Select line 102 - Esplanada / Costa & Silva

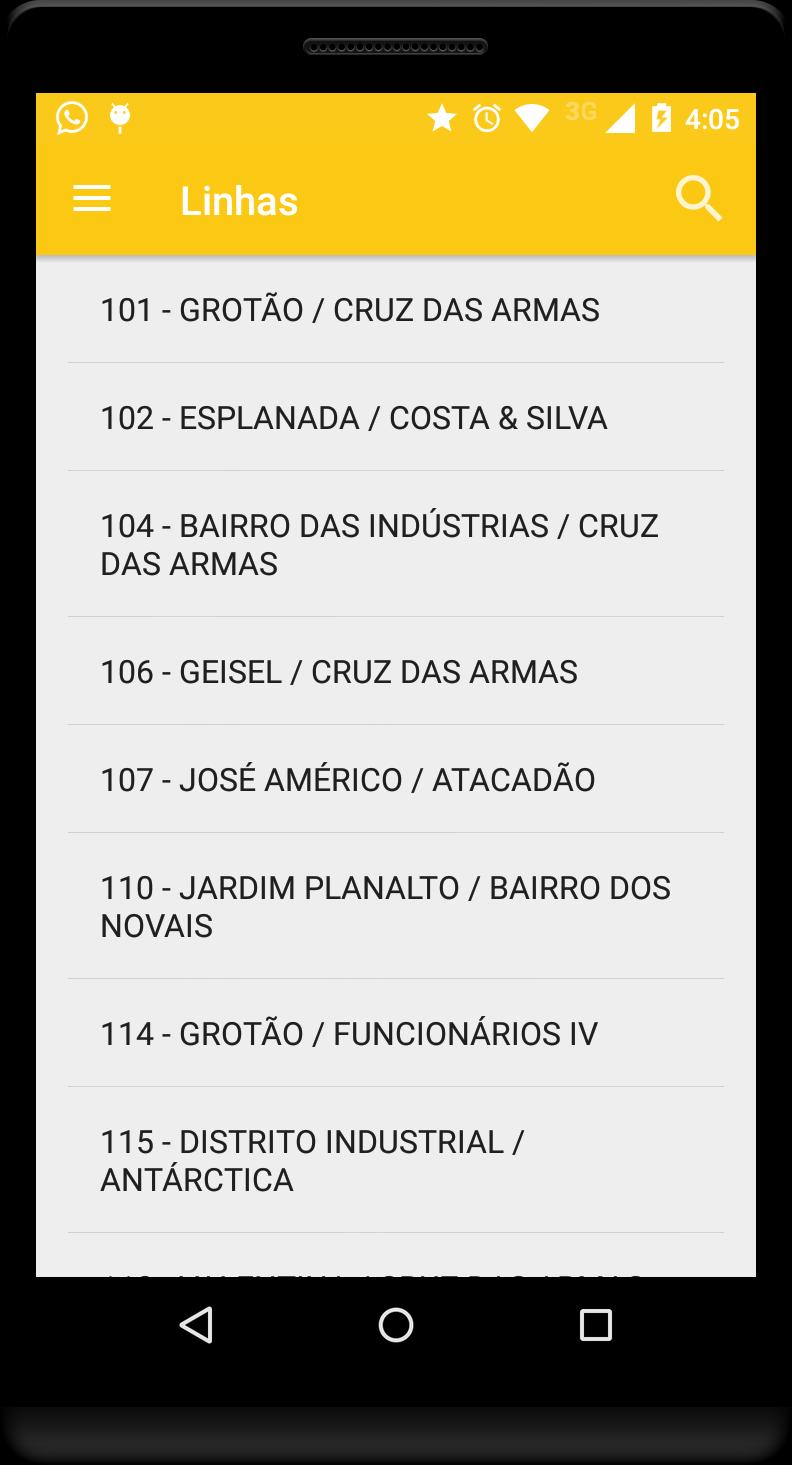coord(353,418)
